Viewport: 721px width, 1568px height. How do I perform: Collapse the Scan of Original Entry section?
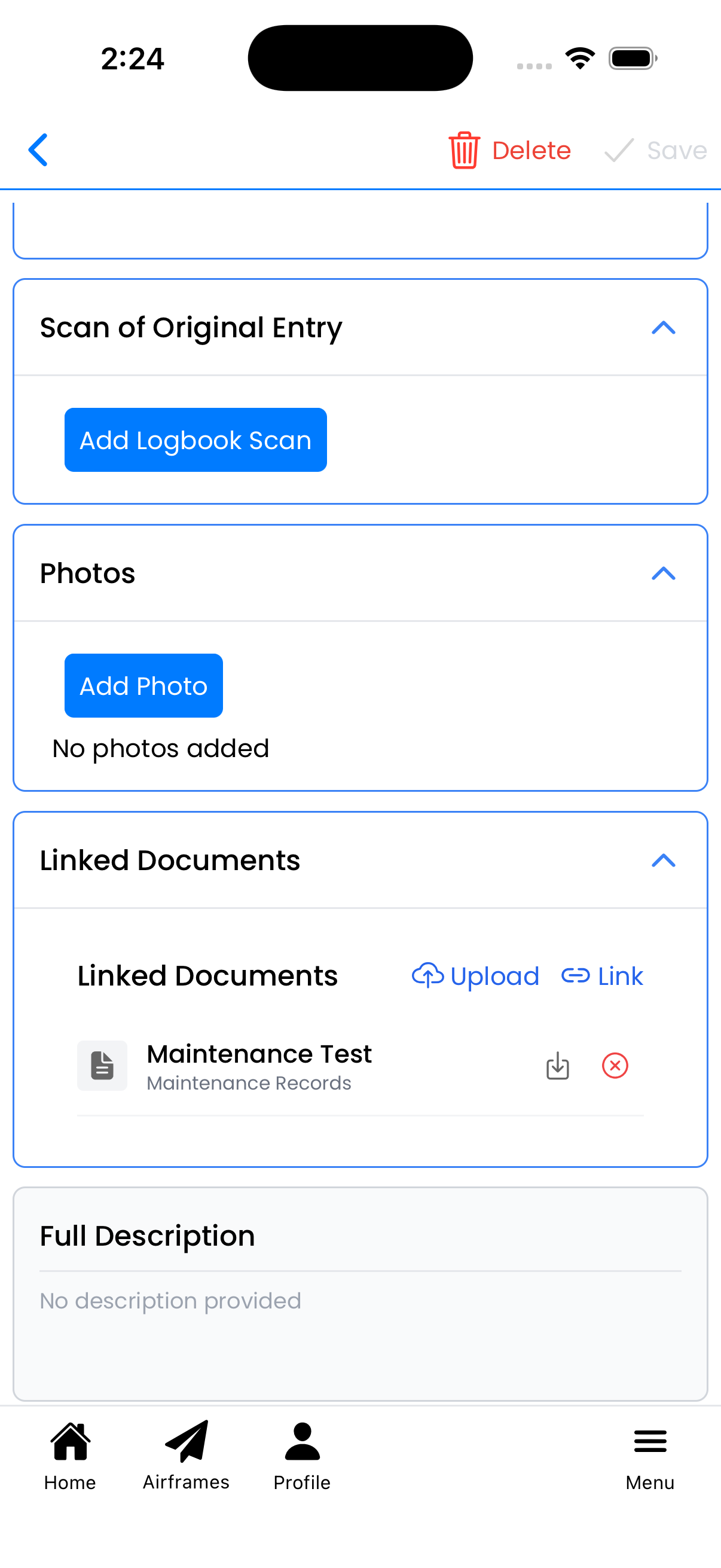click(664, 328)
